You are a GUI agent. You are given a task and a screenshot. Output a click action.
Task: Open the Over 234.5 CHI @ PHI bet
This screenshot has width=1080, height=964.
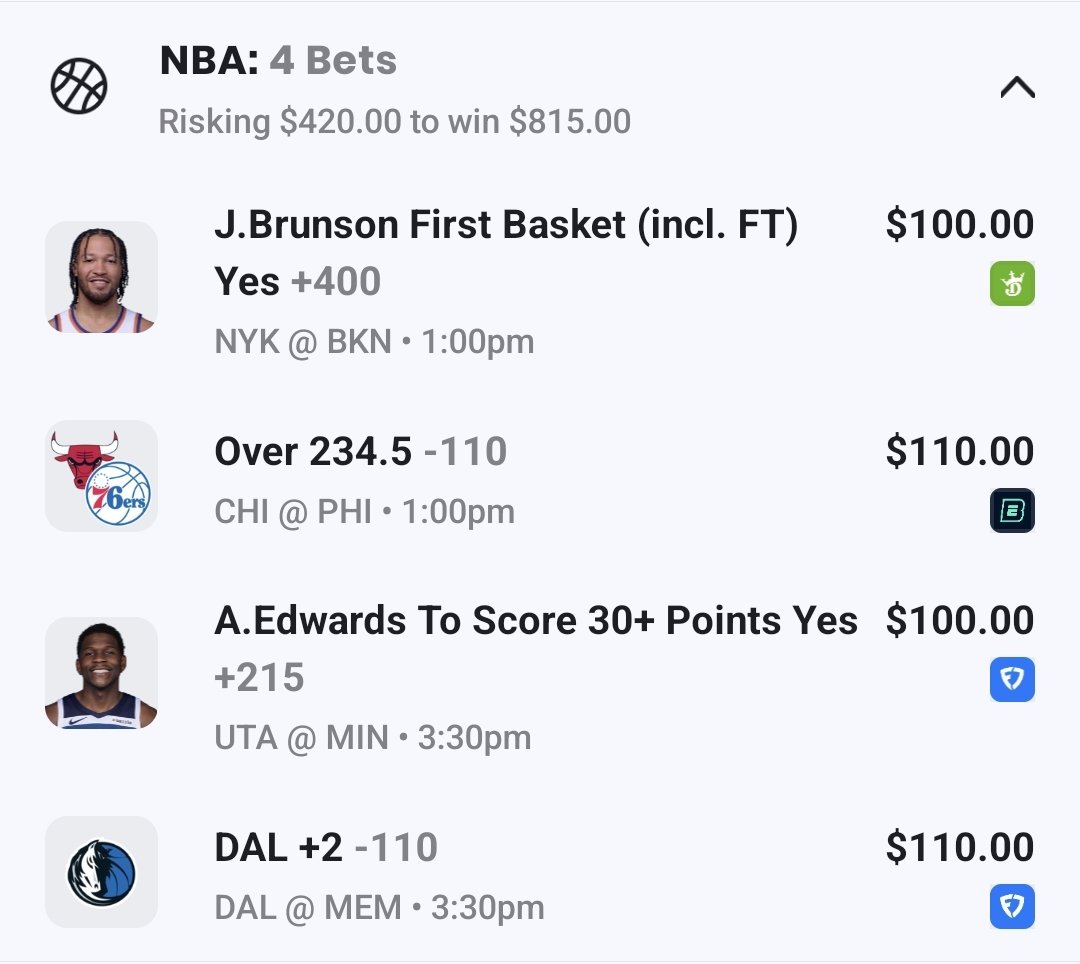click(x=360, y=452)
